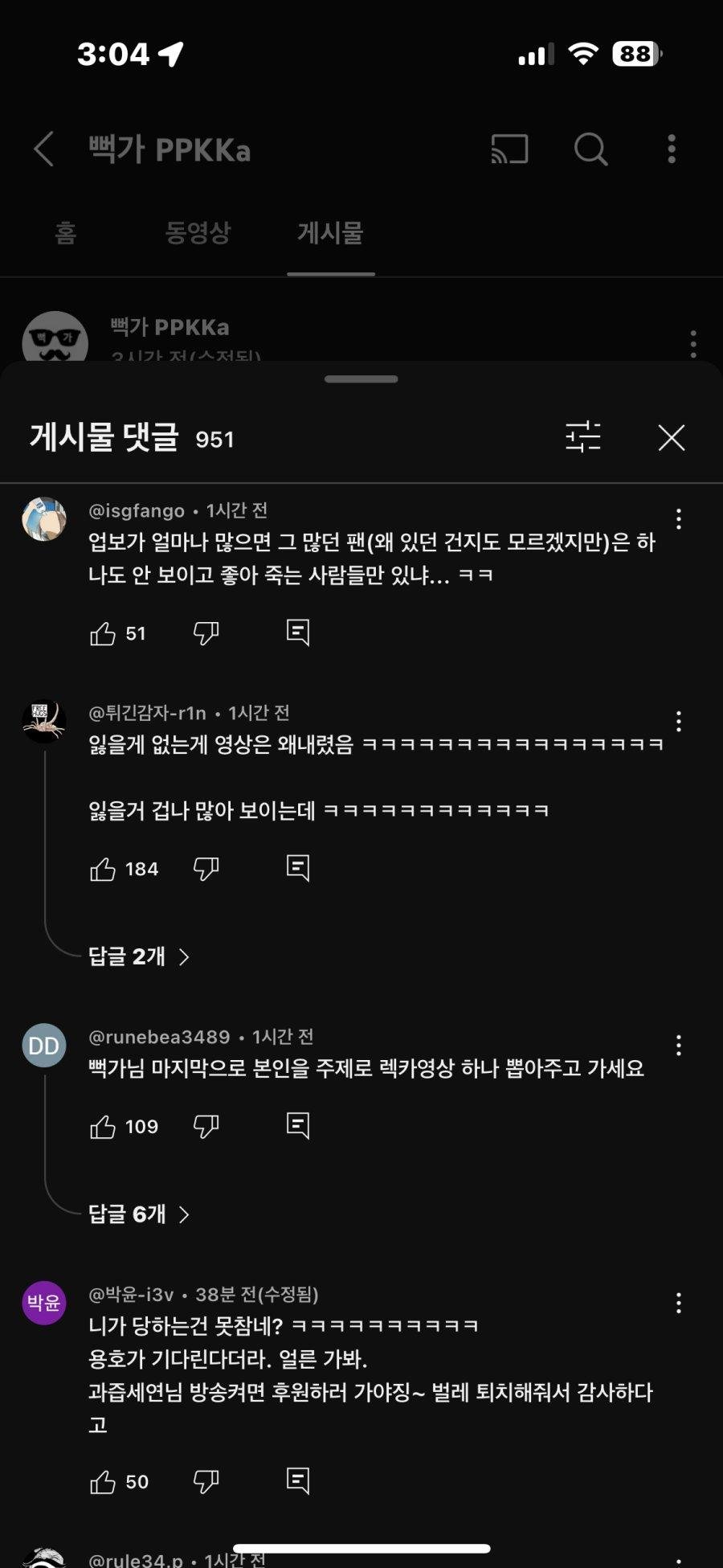Screen dimensions: 723x1568
Task: Reply to the comment by @튀긴감자-r1n
Action: pyautogui.click(x=298, y=868)
